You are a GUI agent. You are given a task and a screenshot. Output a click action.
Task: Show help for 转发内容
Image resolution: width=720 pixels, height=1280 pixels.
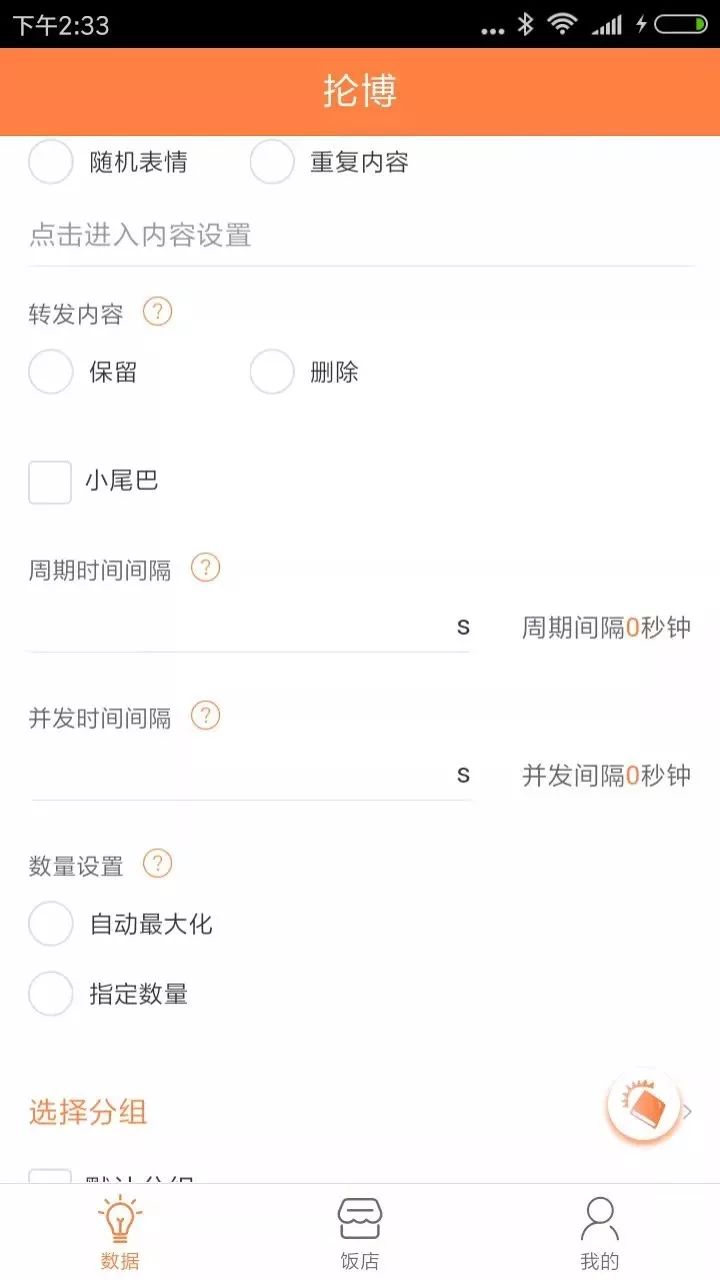click(157, 312)
